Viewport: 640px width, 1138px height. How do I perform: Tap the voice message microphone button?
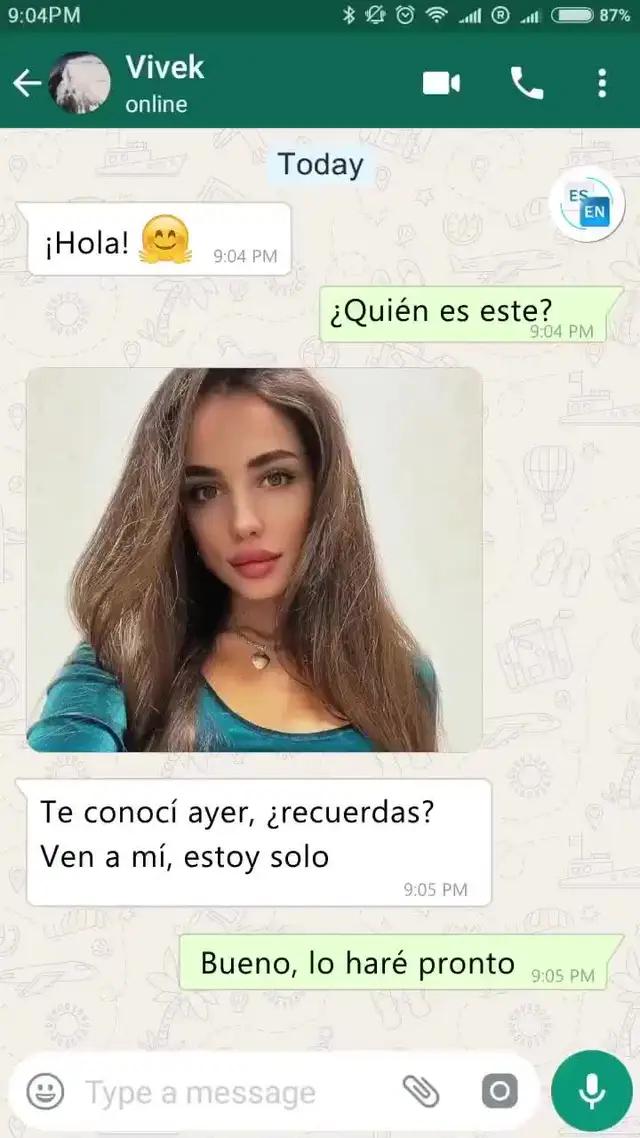click(592, 1091)
